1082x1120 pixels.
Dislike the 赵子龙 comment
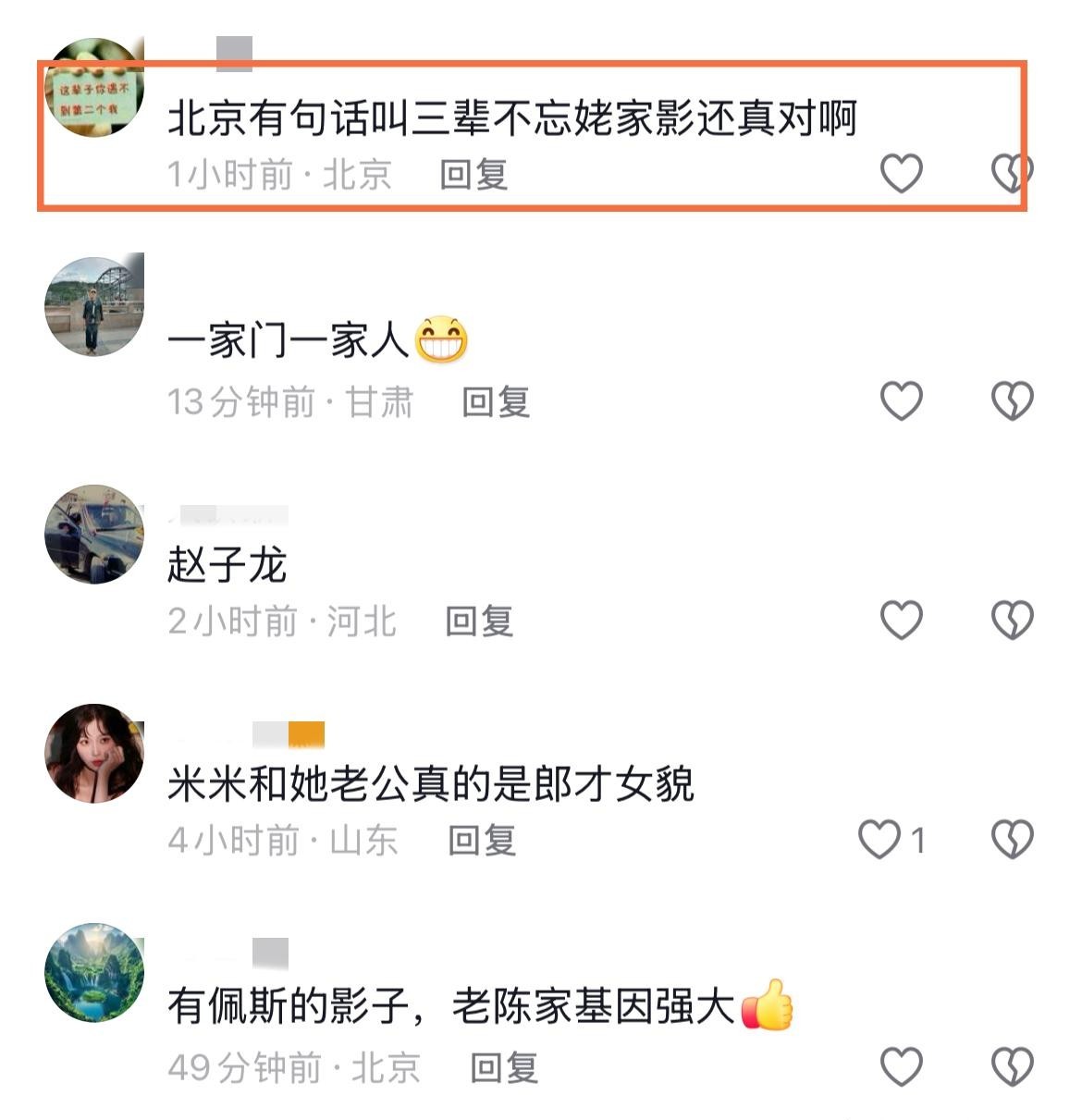point(1012,621)
